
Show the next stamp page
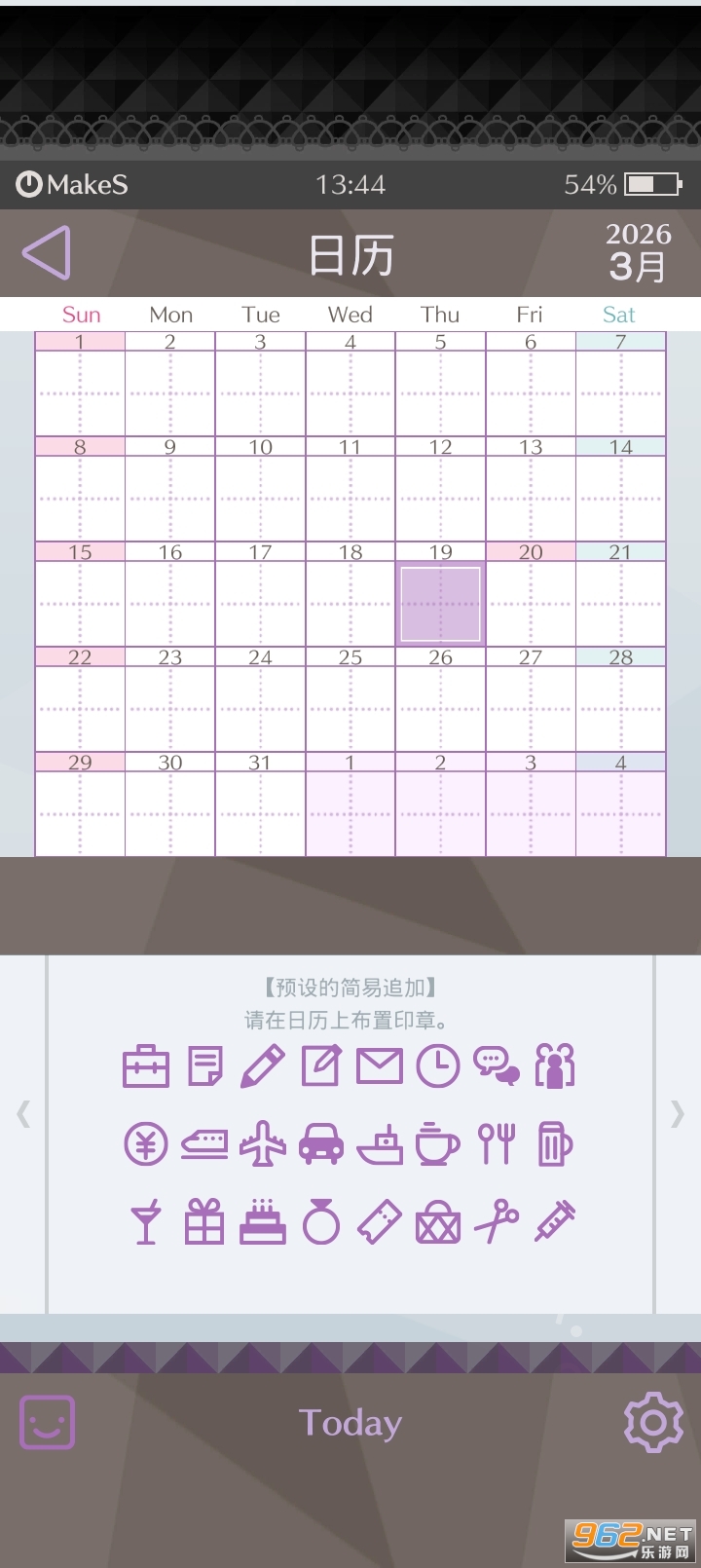pos(677,1114)
